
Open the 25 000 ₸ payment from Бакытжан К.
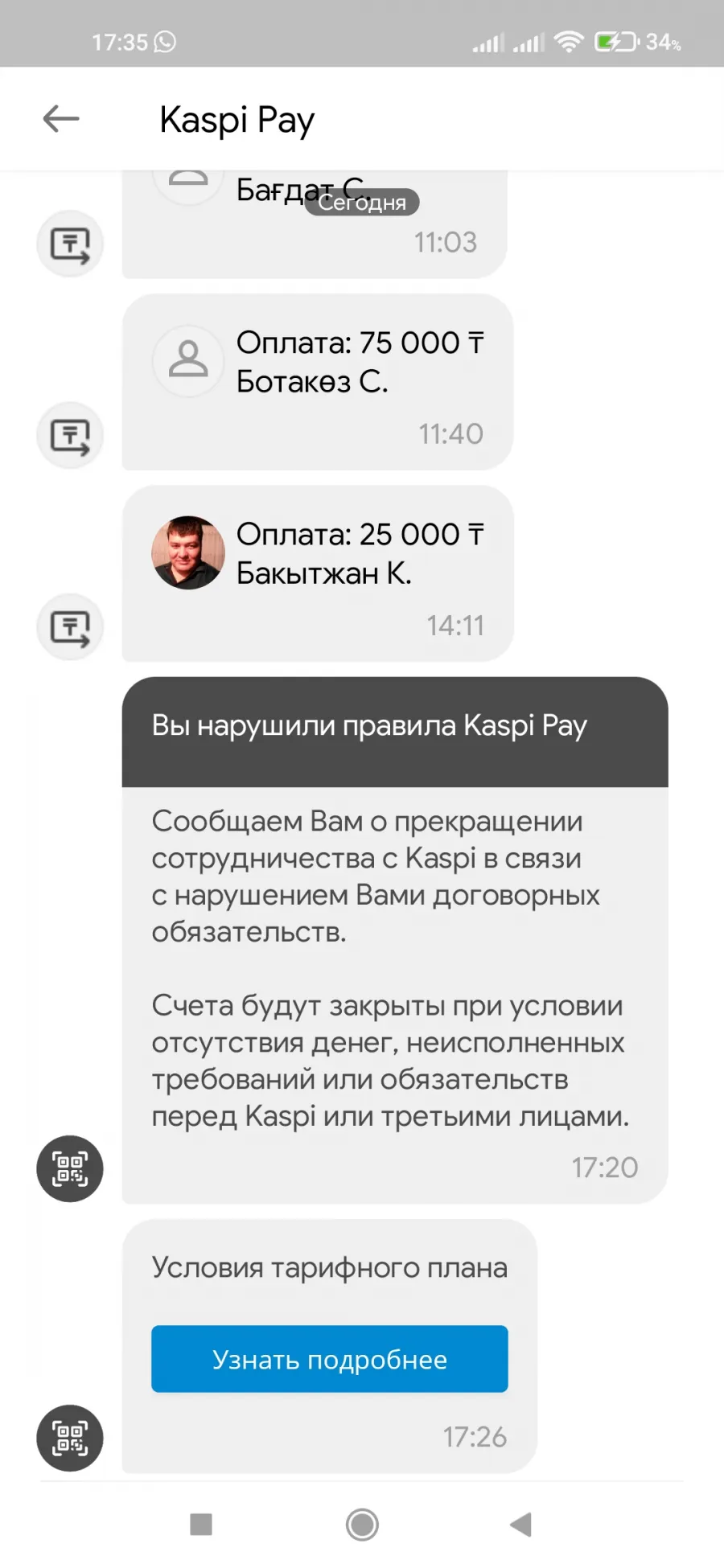(x=317, y=573)
